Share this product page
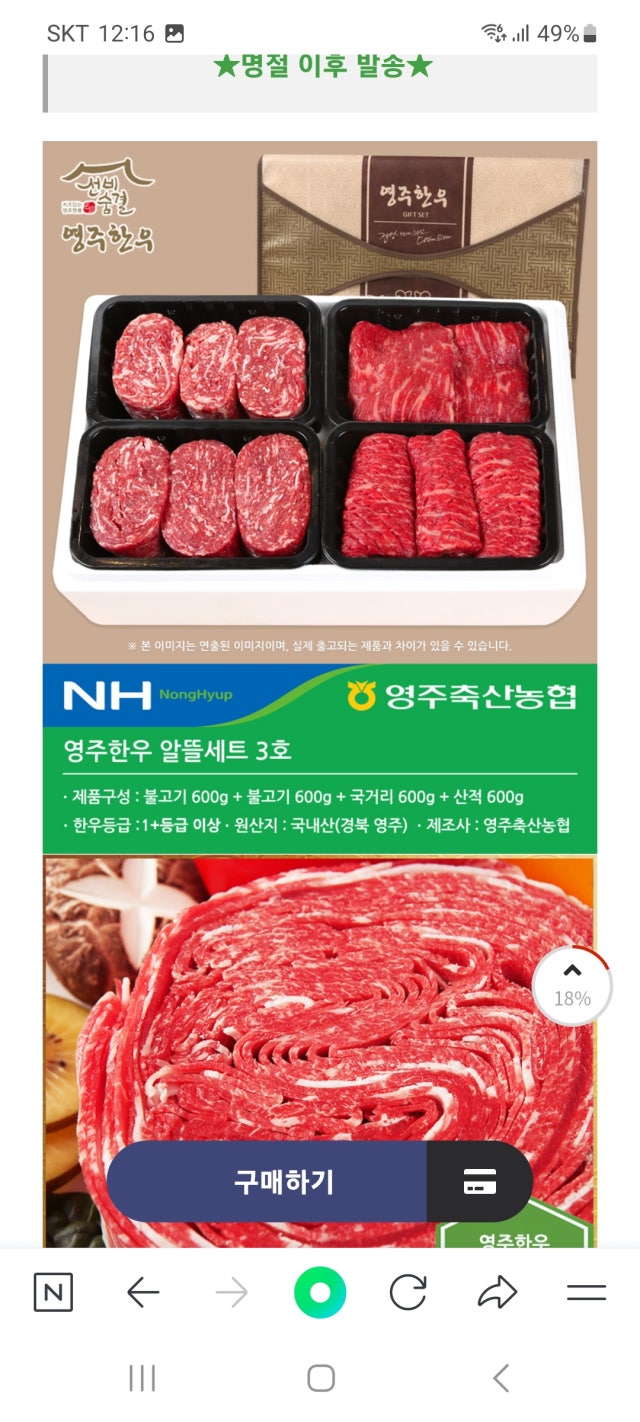Screen dimensions: 640x1422 coord(497,1293)
